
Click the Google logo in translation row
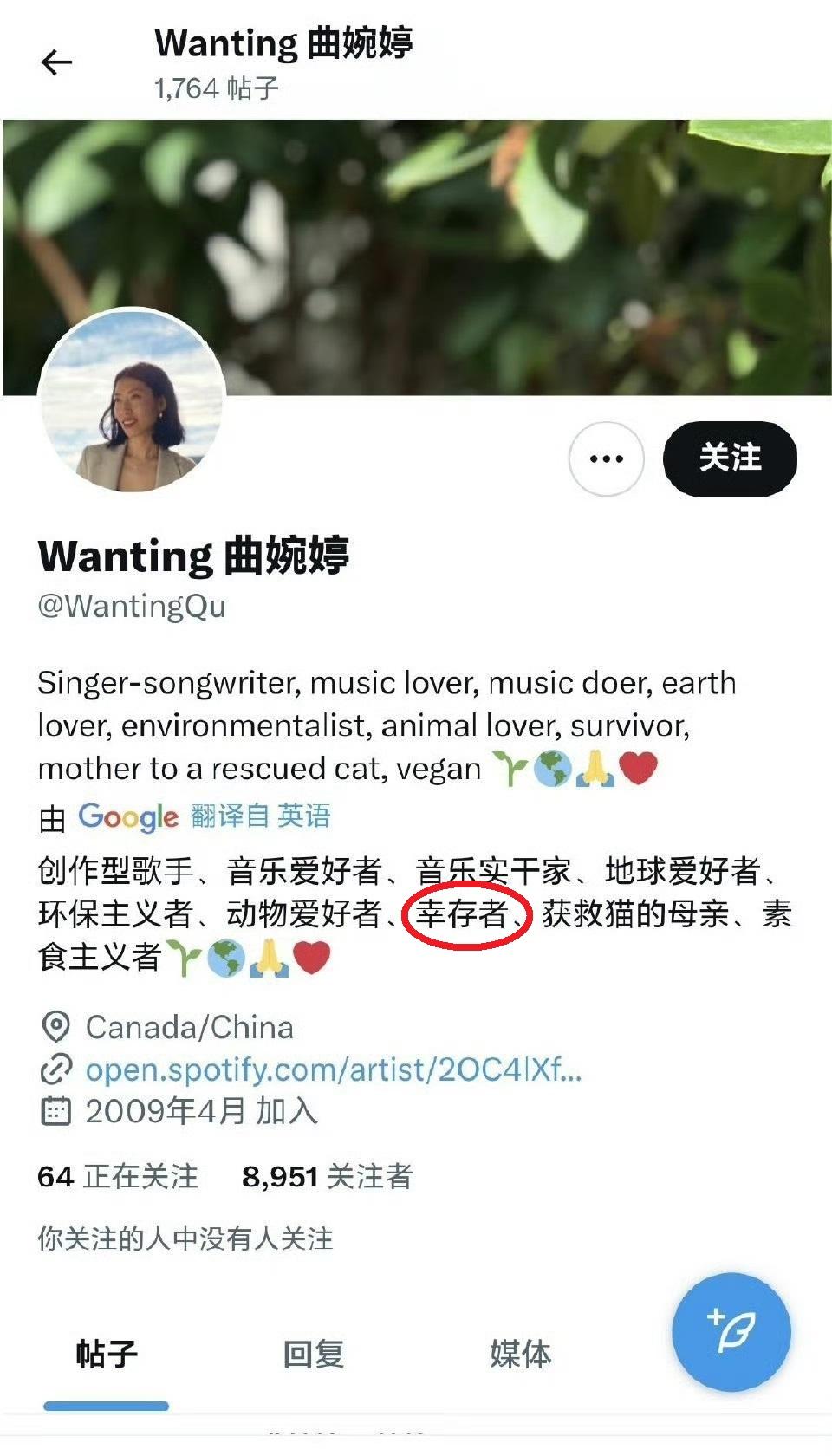(x=127, y=816)
